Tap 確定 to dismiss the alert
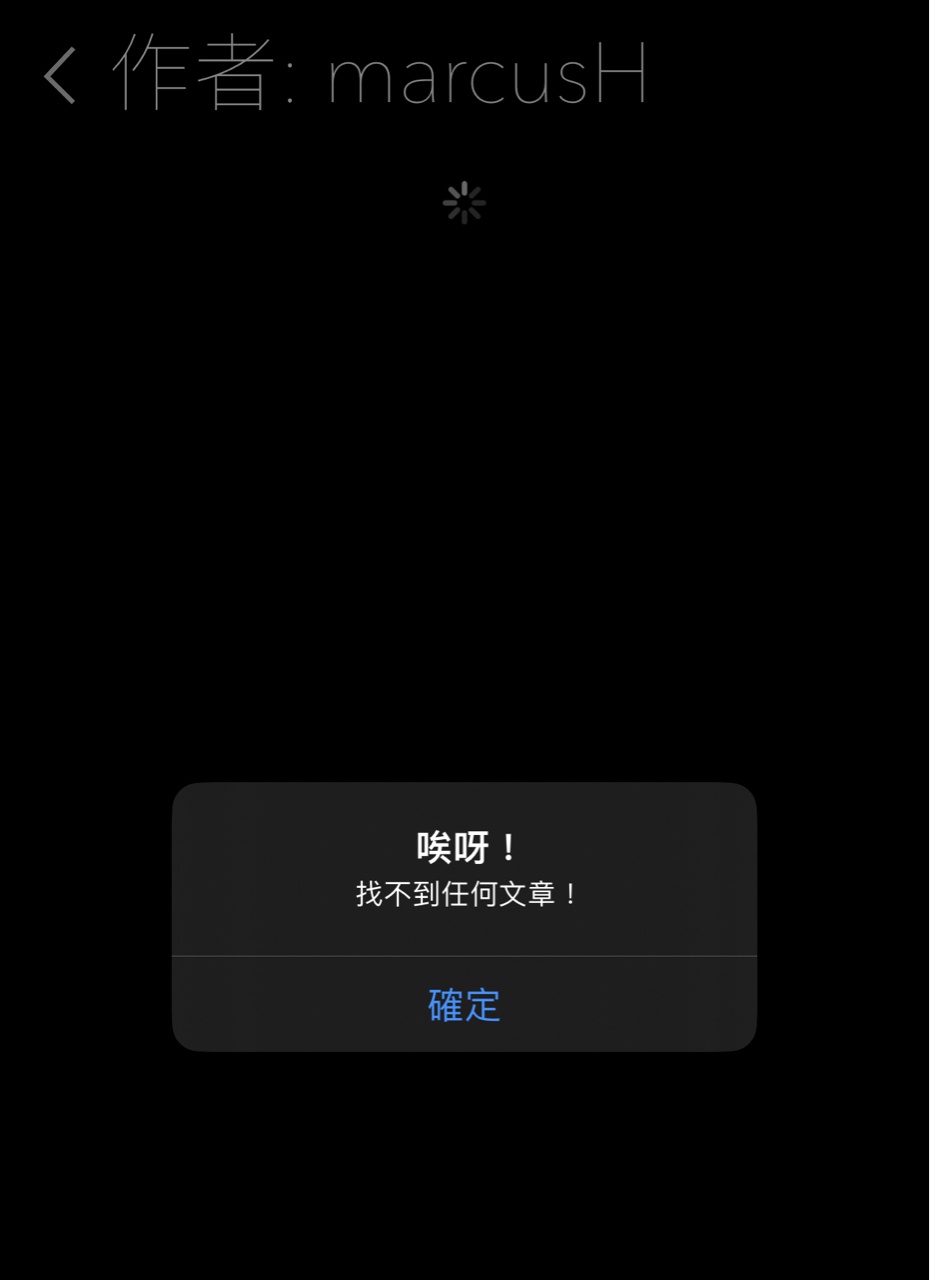 coord(464,1005)
